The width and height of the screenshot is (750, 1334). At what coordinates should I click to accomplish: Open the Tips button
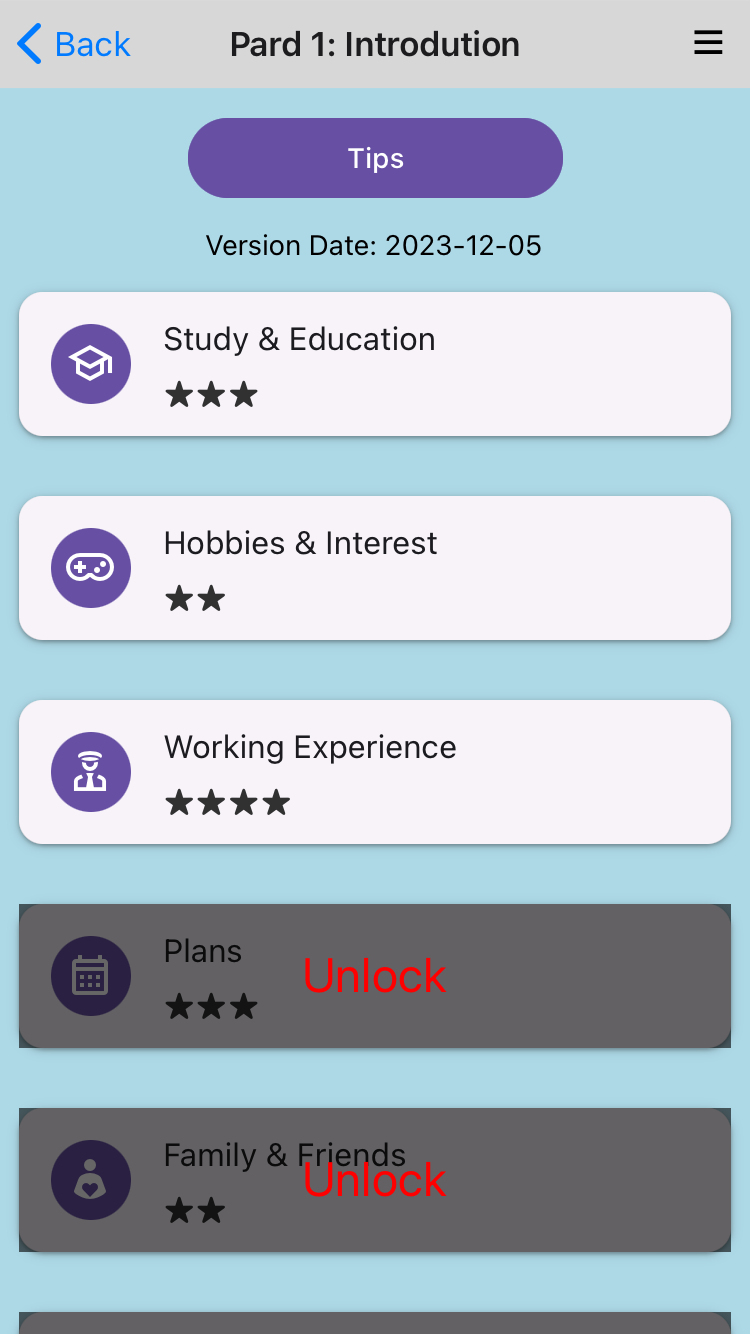[375, 158]
